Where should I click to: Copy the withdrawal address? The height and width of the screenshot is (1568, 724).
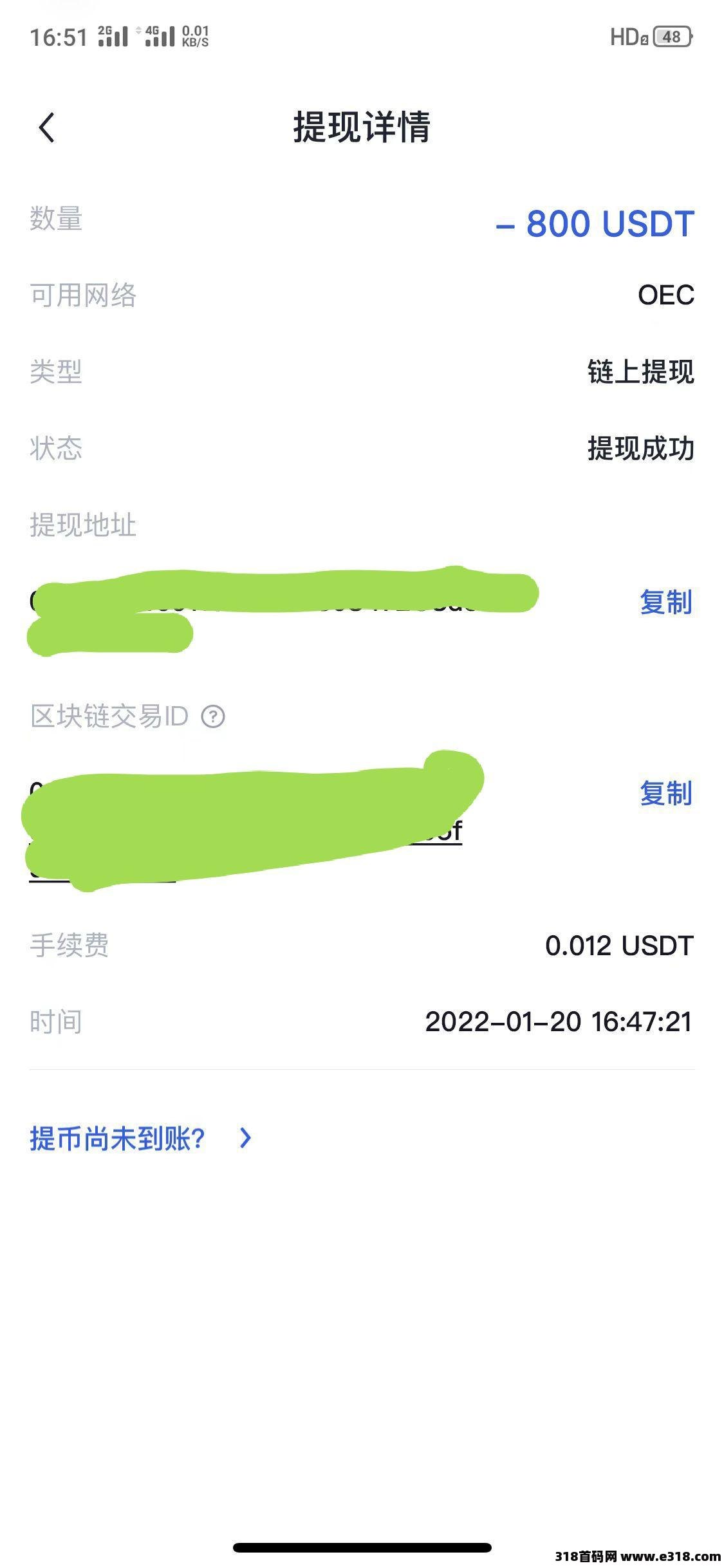[x=664, y=604]
